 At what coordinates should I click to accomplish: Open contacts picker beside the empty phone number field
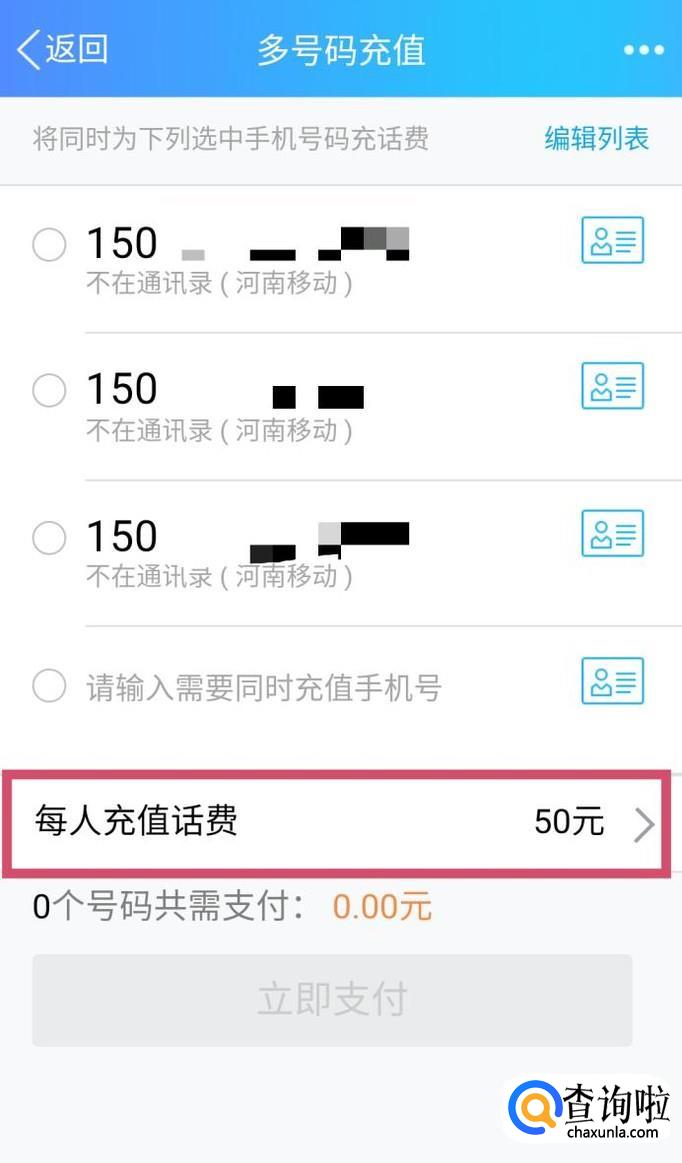point(612,681)
